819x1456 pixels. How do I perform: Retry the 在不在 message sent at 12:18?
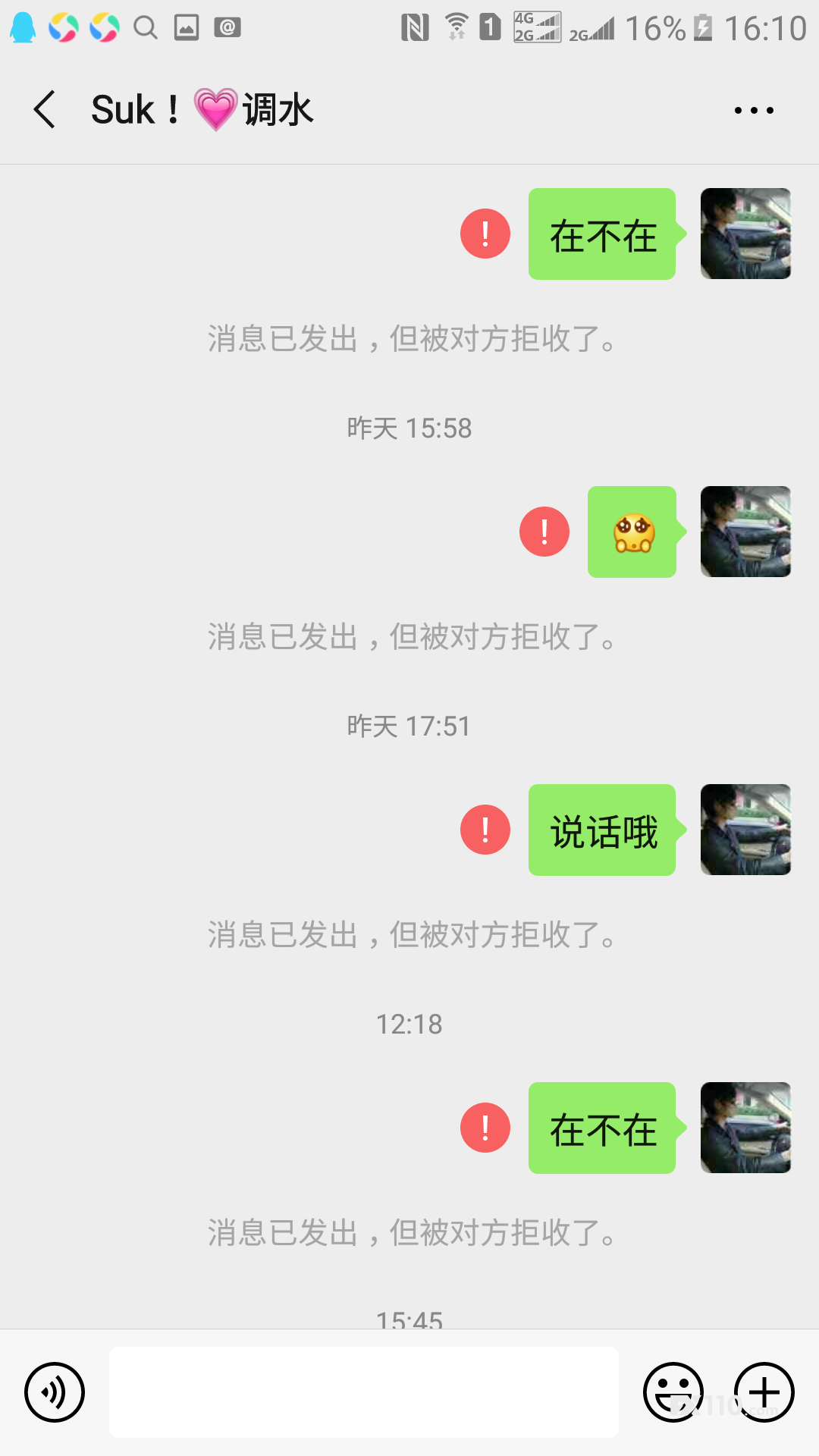(x=485, y=1128)
